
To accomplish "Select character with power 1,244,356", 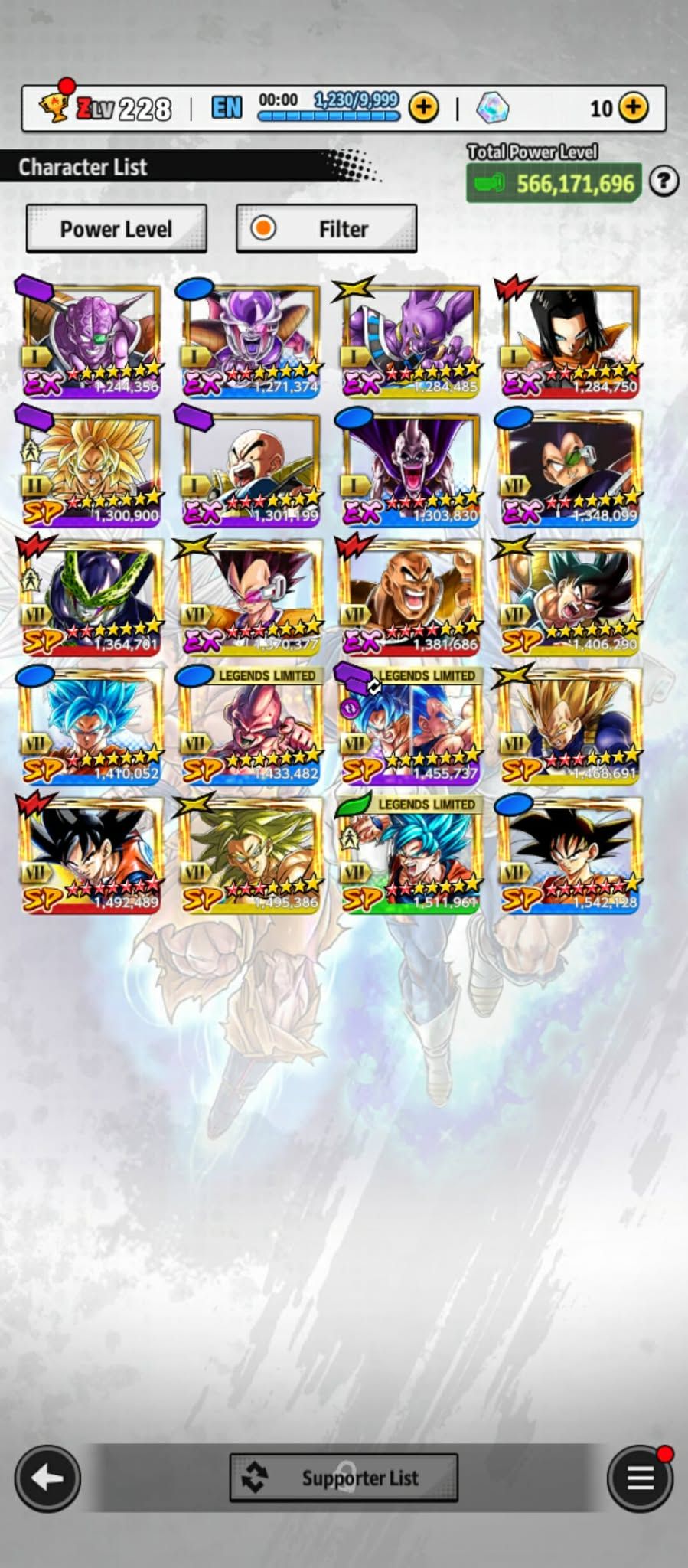I will [x=92, y=338].
